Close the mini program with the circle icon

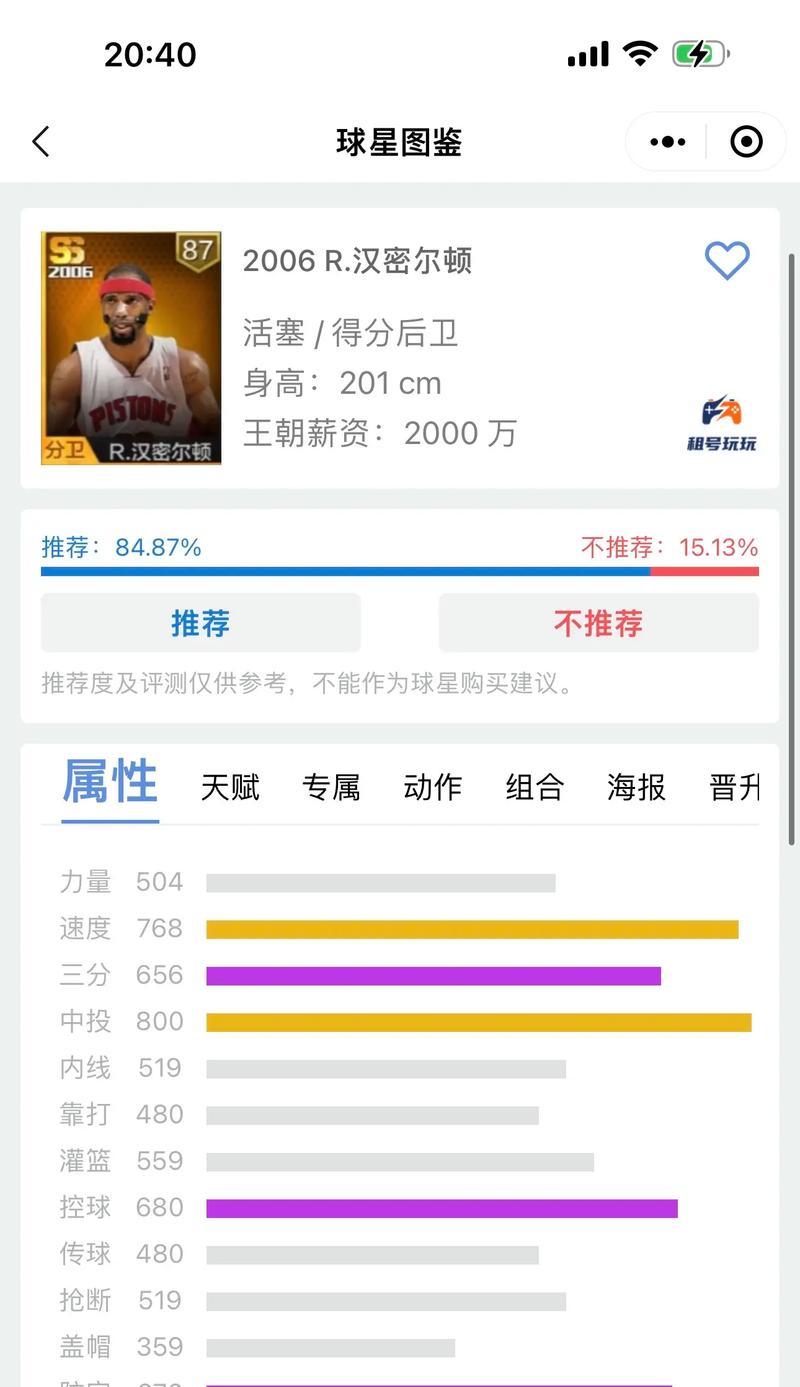746,142
